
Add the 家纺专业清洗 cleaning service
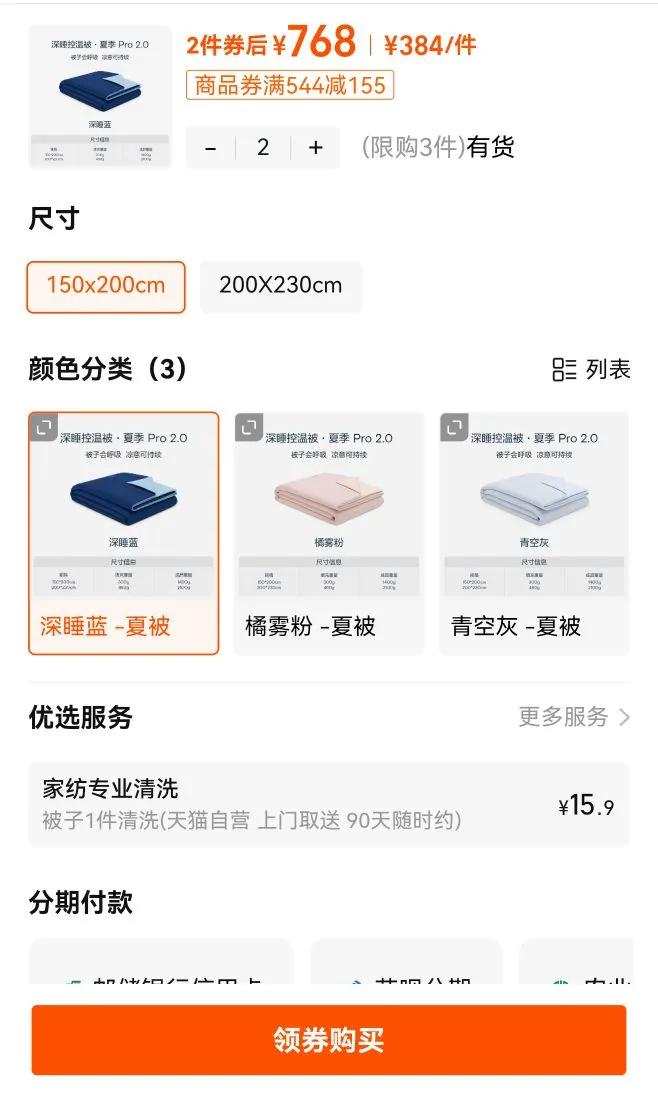(329, 805)
